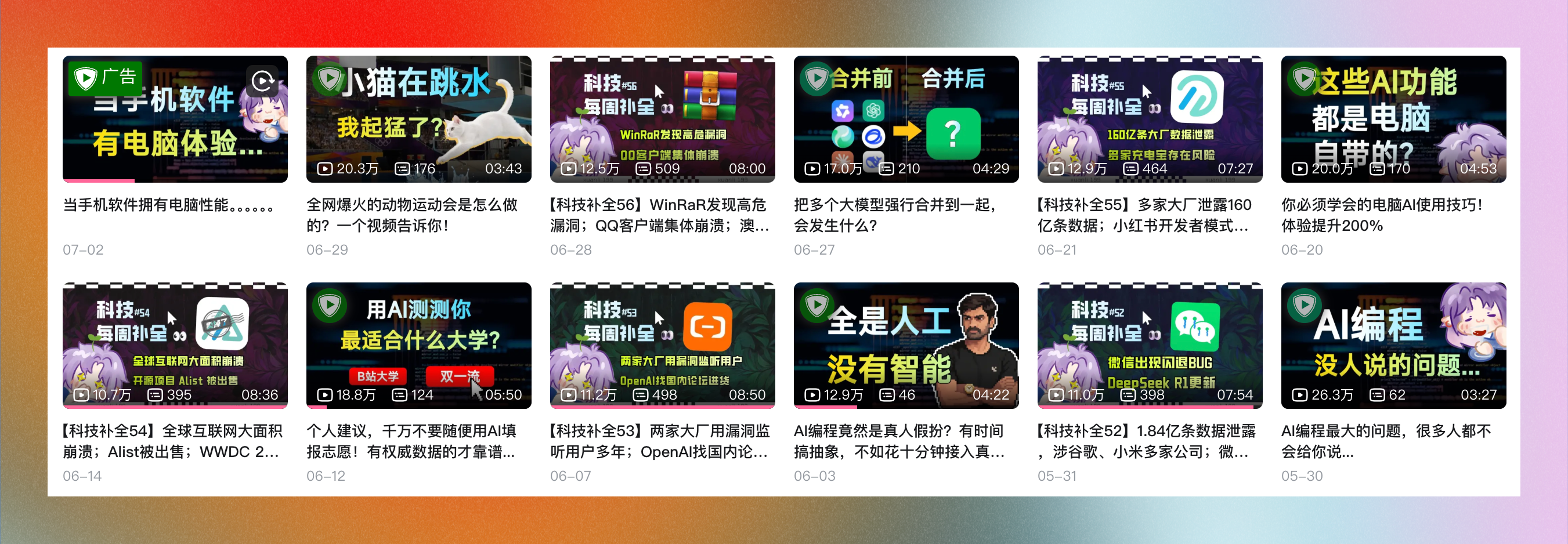Open the animal sports meet video

tap(418, 119)
